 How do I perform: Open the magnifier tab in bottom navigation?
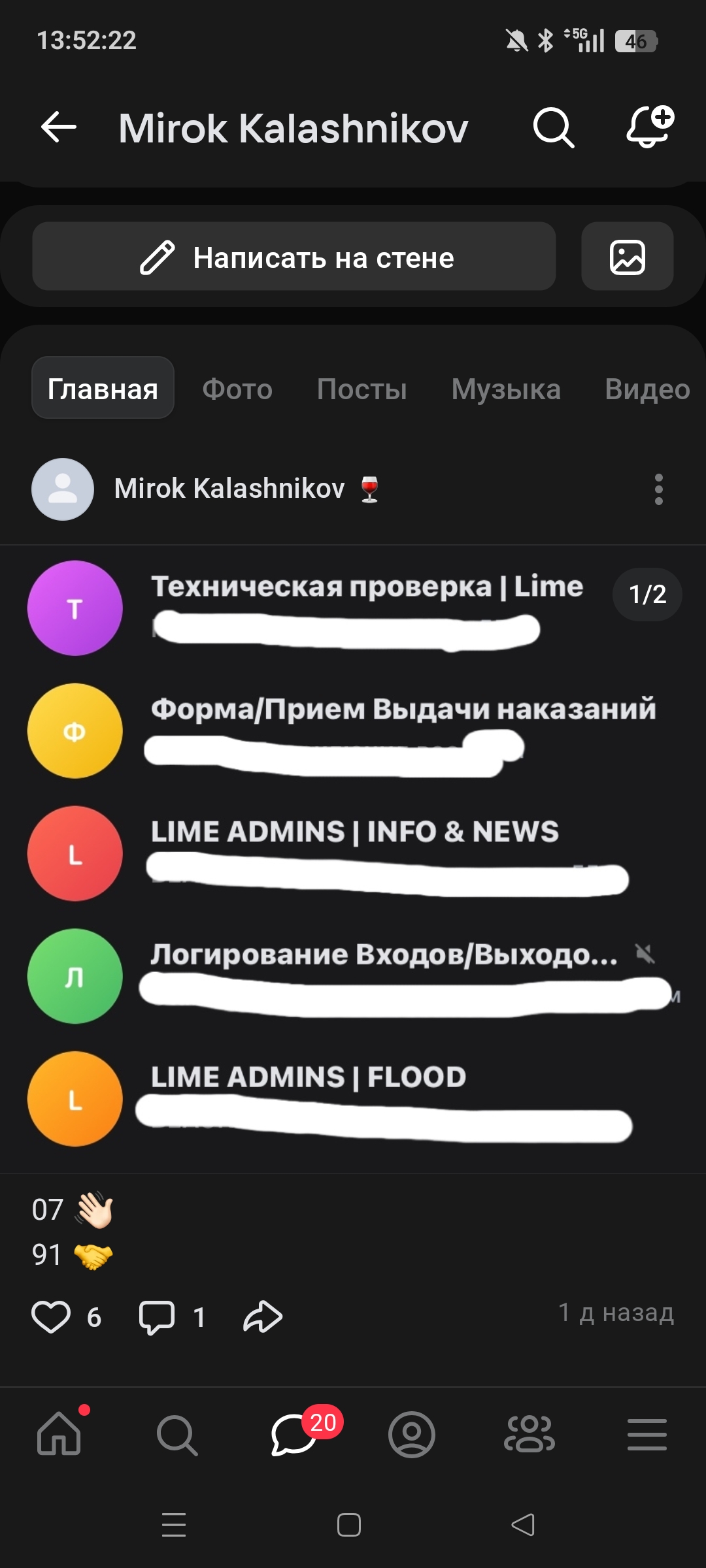176,1435
